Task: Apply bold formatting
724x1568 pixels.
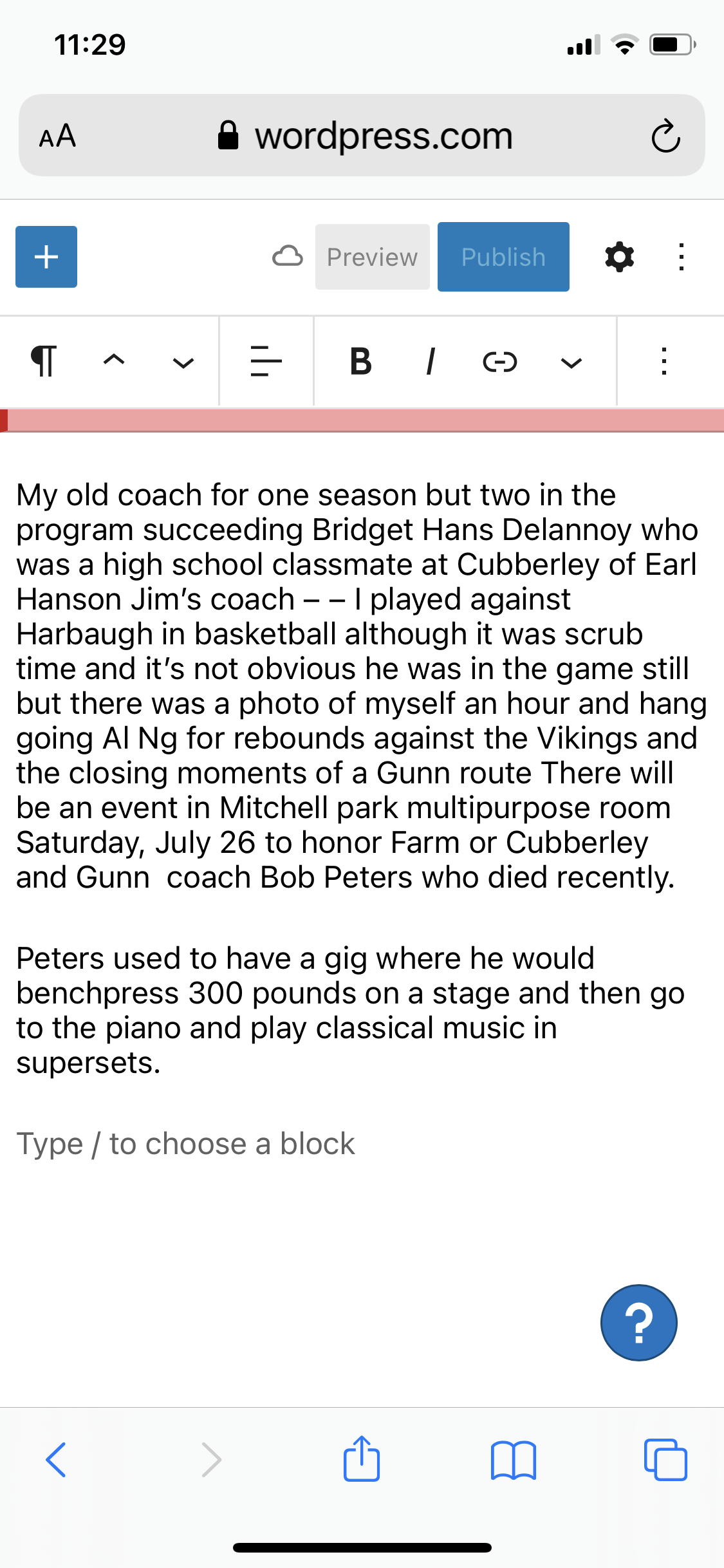Action: pyautogui.click(x=360, y=361)
